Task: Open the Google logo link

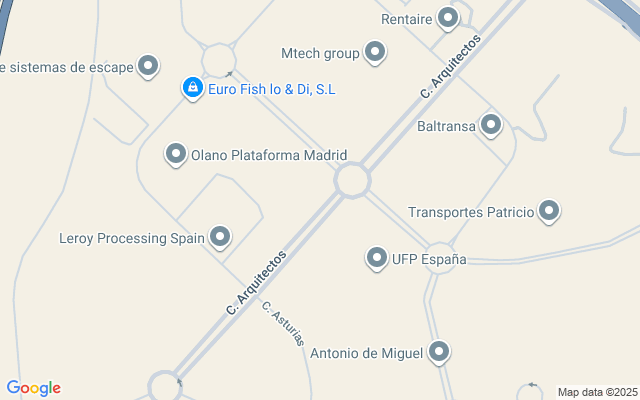Action: 33,388
